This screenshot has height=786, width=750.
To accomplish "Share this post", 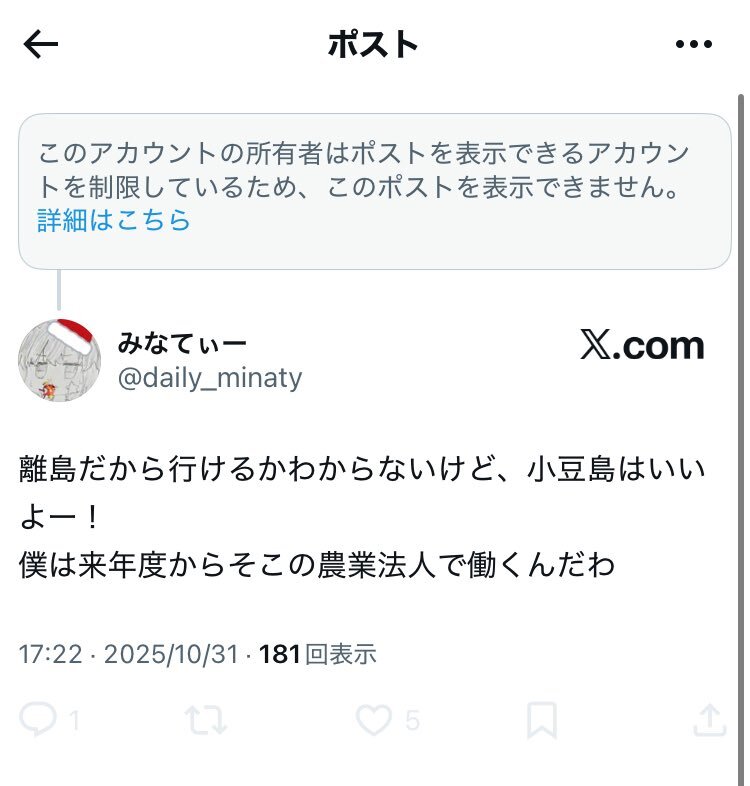I will [x=708, y=719].
